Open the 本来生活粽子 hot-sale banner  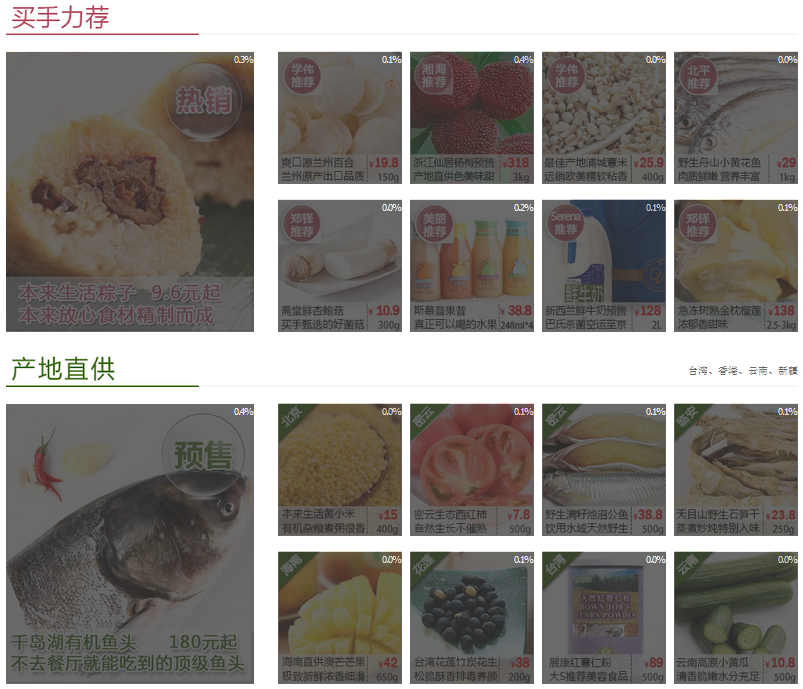[130, 192]
